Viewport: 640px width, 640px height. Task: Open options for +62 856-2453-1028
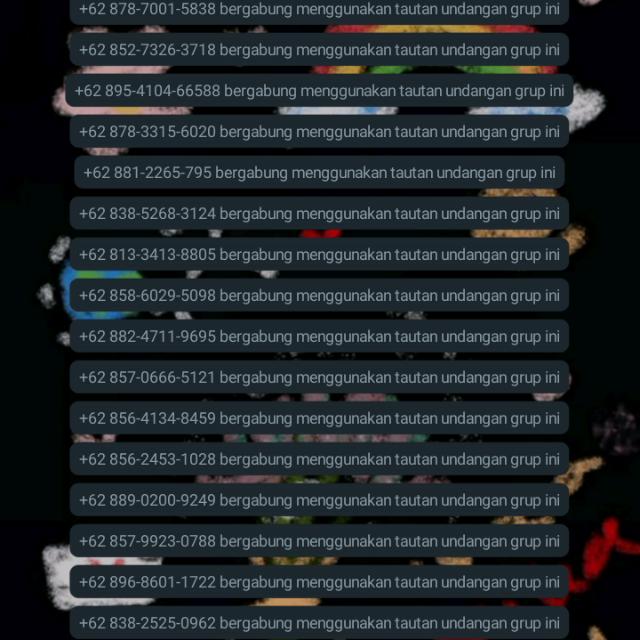[x=319, y=460]
